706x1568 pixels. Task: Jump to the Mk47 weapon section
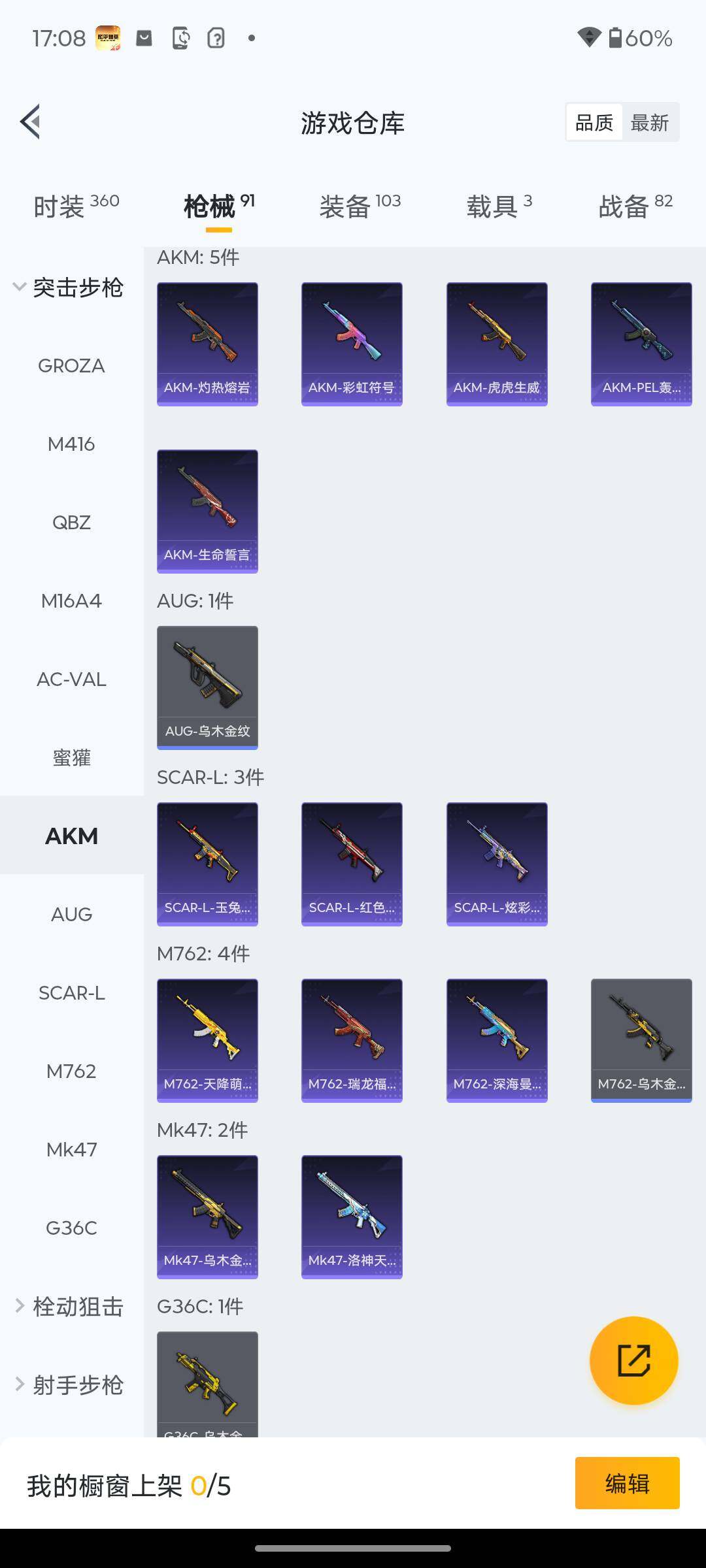(x=71, y=1150)
